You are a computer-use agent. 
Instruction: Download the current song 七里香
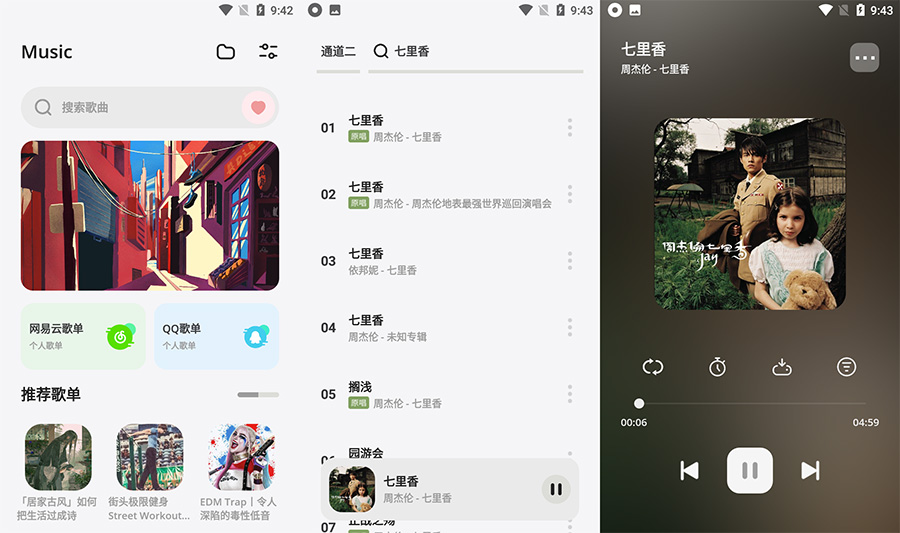782,367
